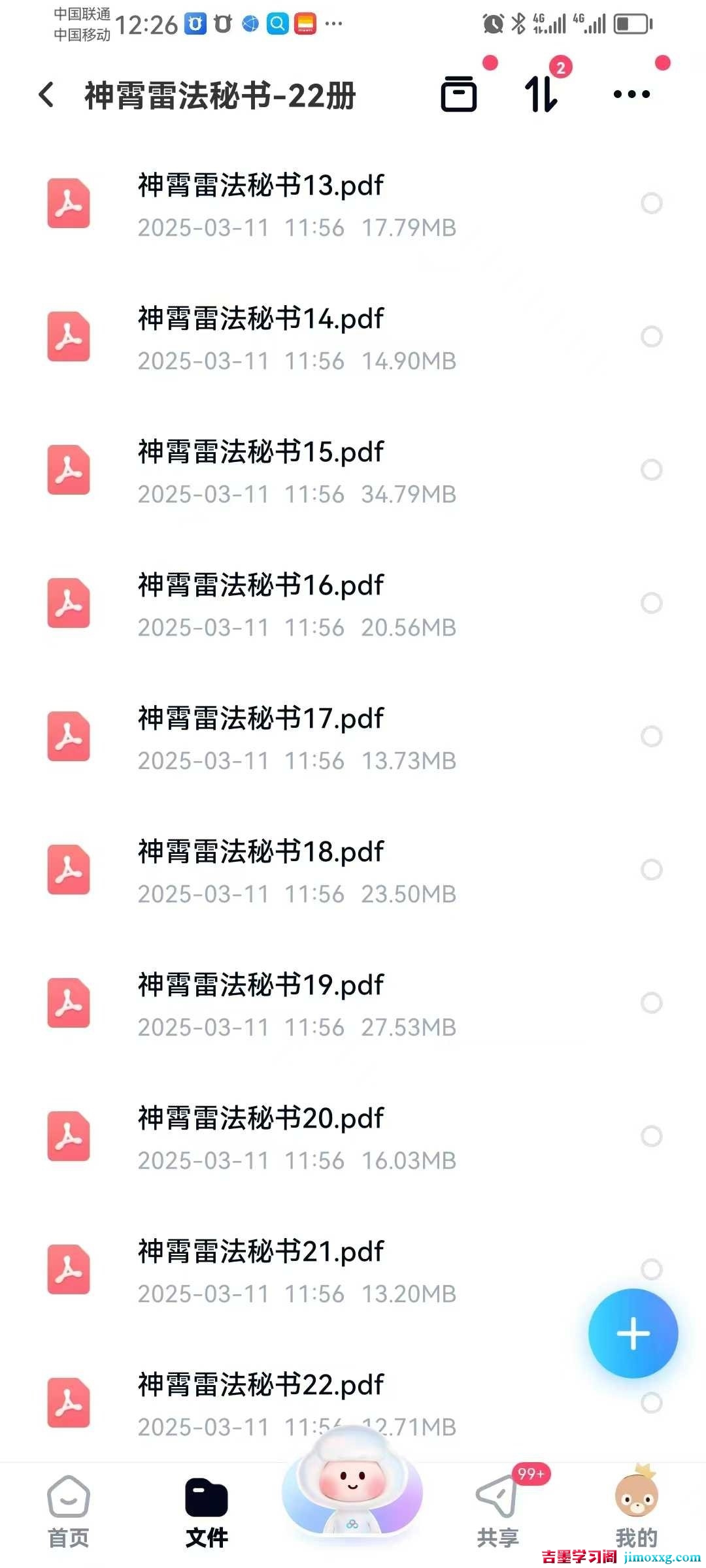Select the checkbox for 神霄雷法秘书17.pdf

pos(651,736)
